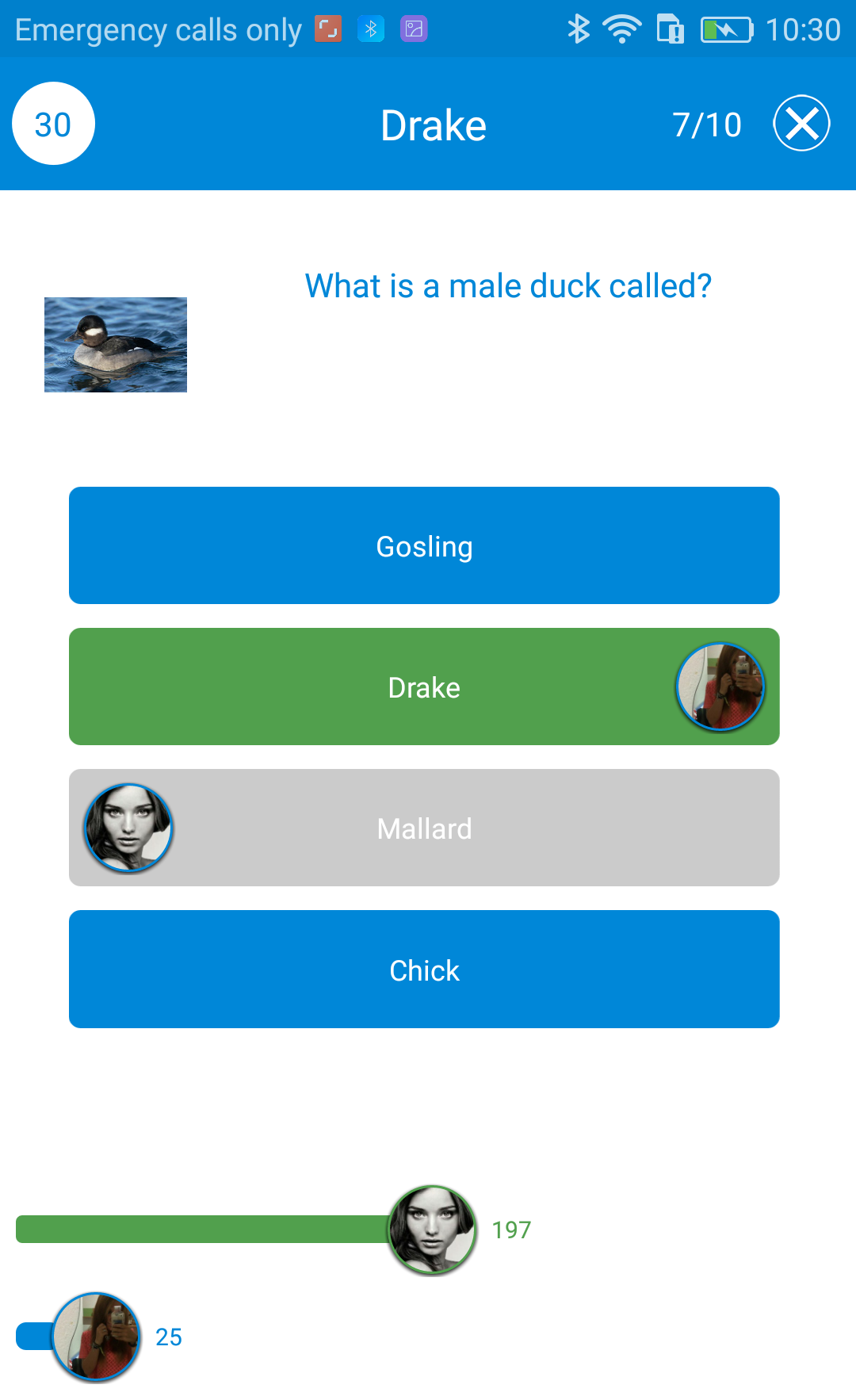Choose the Gosling answer
This screenshot has height=1400, width=856.
[x=424, y=545]
